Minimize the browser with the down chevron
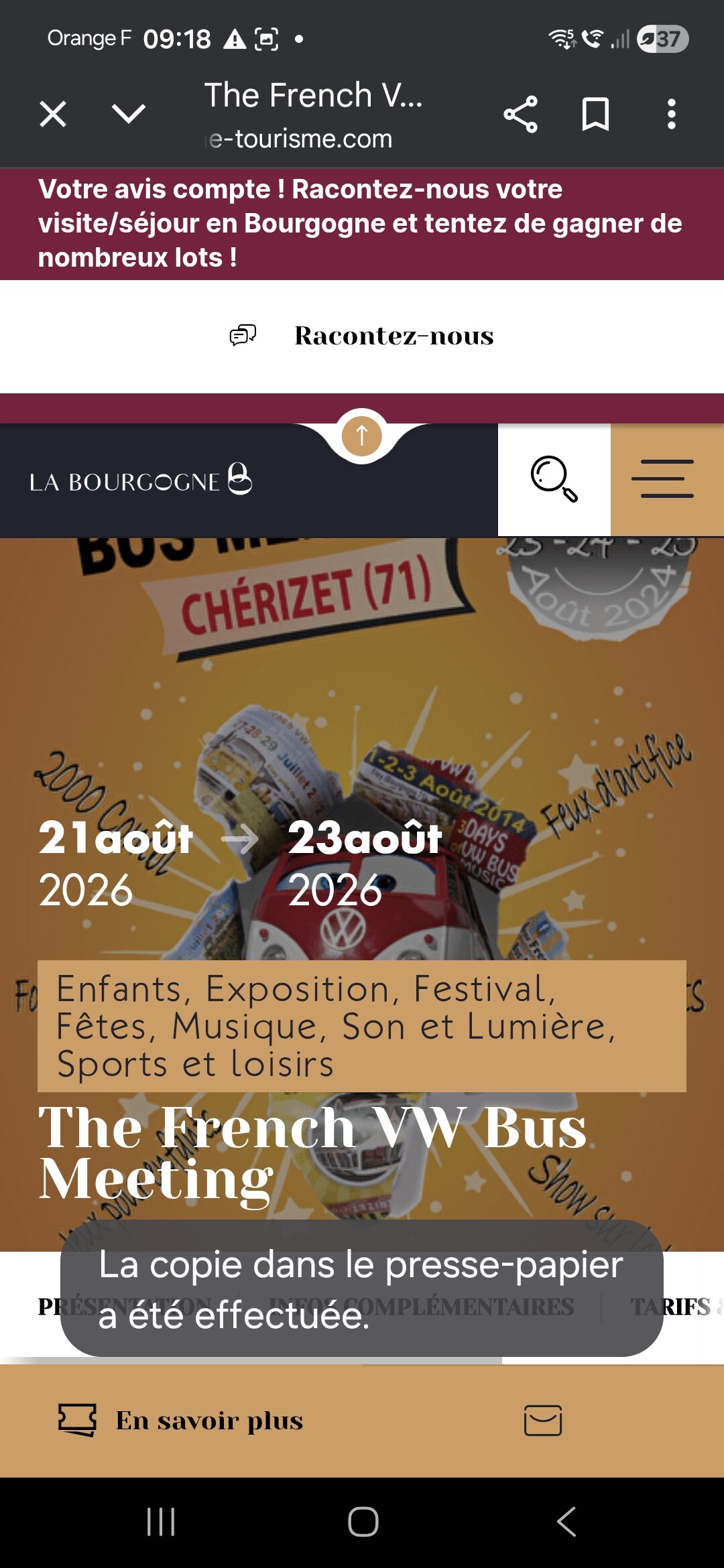Viewport: 724px width, 1568px height. (129, 114)
